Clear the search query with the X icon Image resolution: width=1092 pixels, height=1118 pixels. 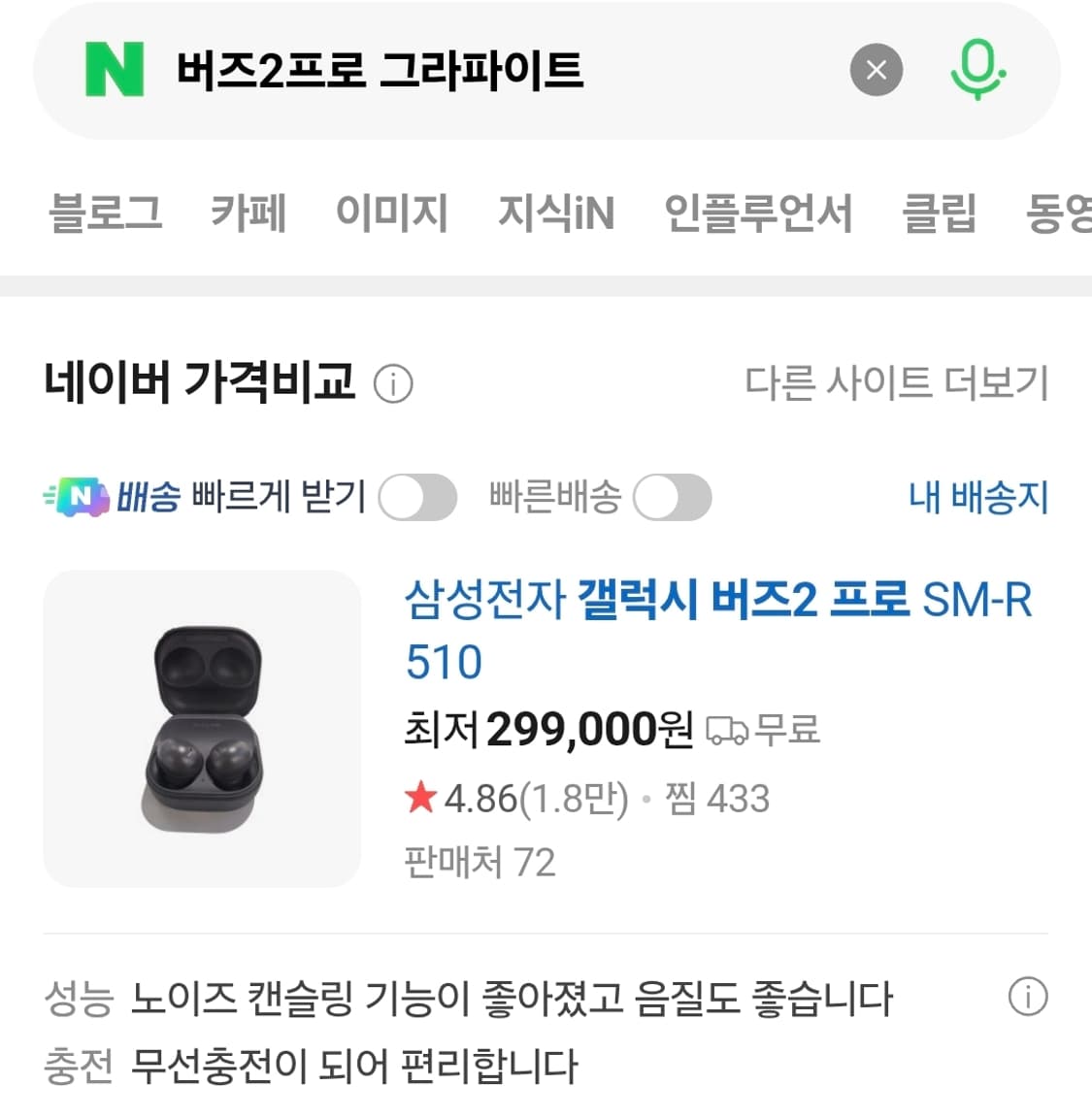[877, 69]
